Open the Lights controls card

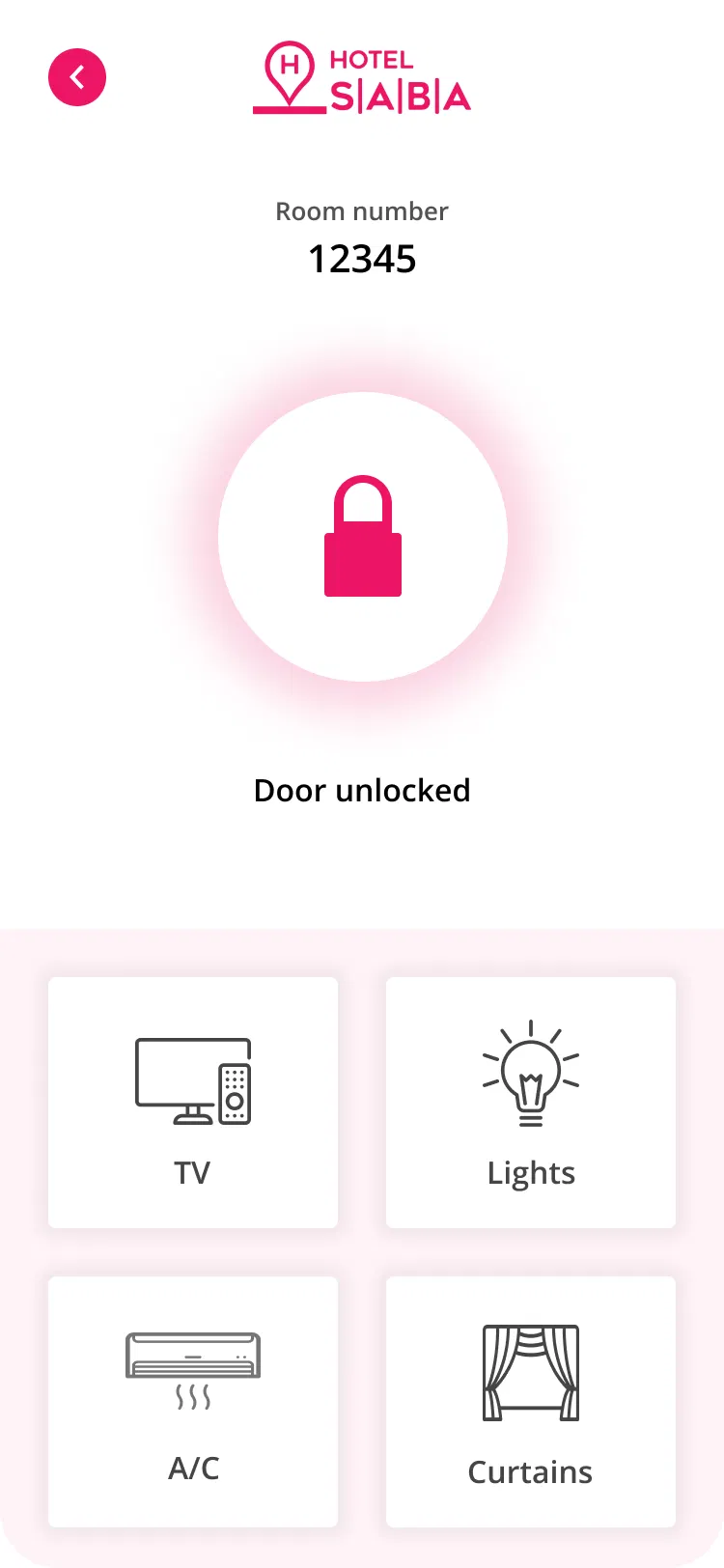click(x=531, y=1103)
